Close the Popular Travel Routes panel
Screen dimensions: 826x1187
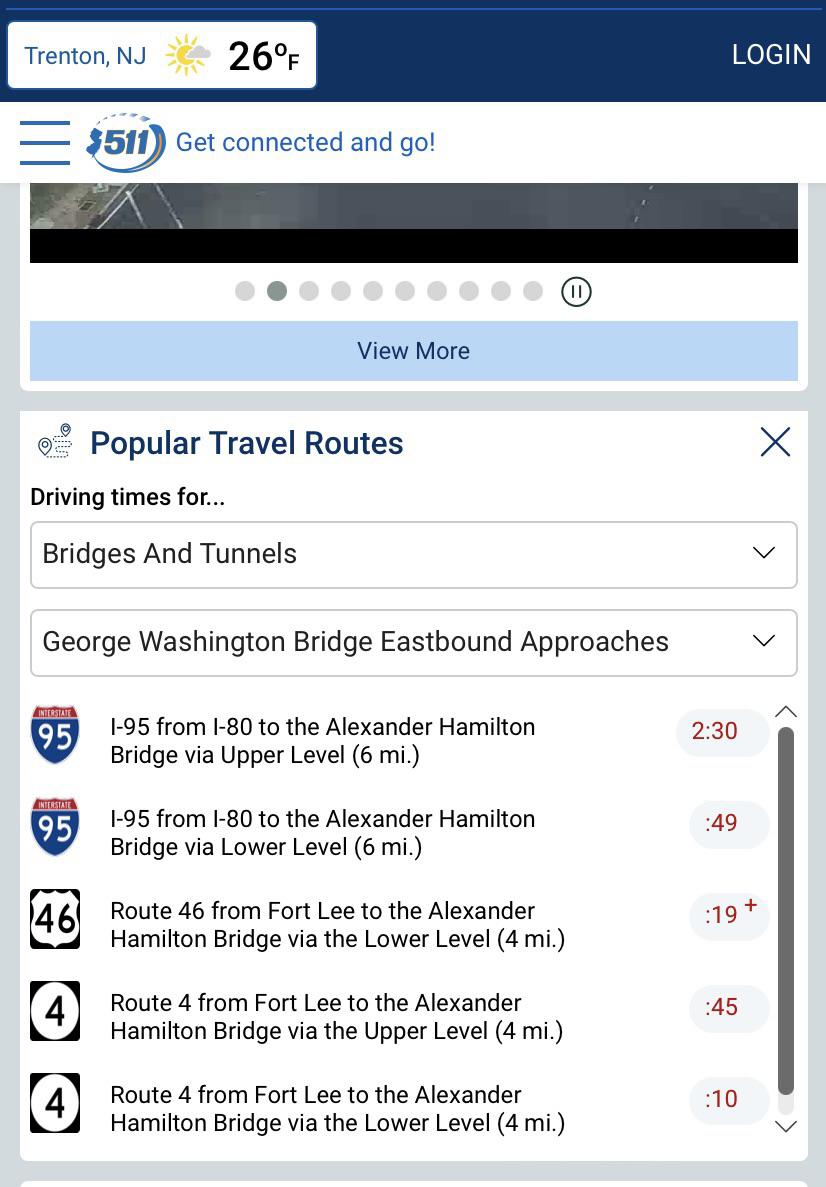775,442
